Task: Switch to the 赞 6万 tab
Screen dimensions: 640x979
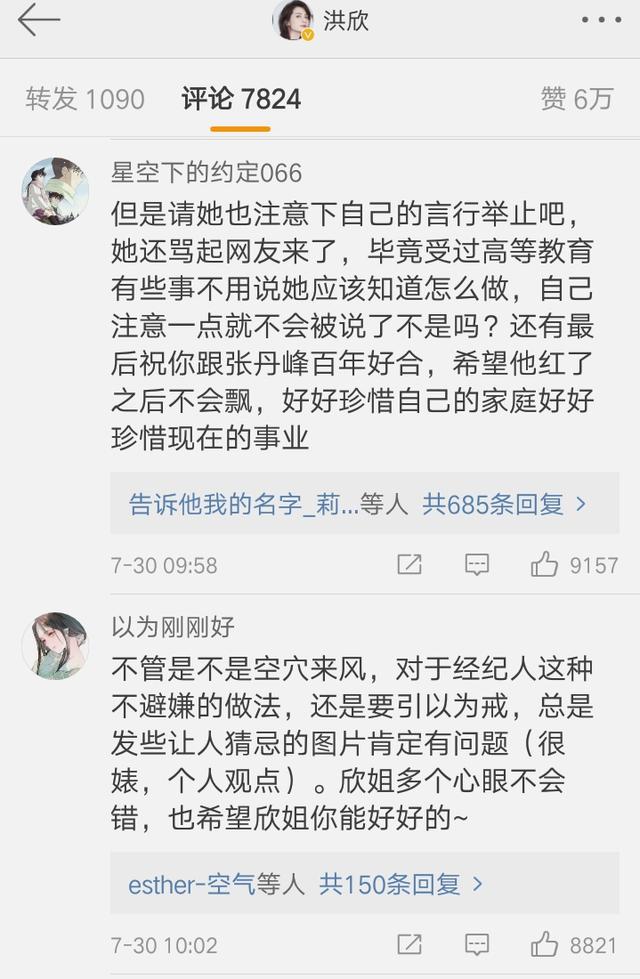Action: (576, 99)
